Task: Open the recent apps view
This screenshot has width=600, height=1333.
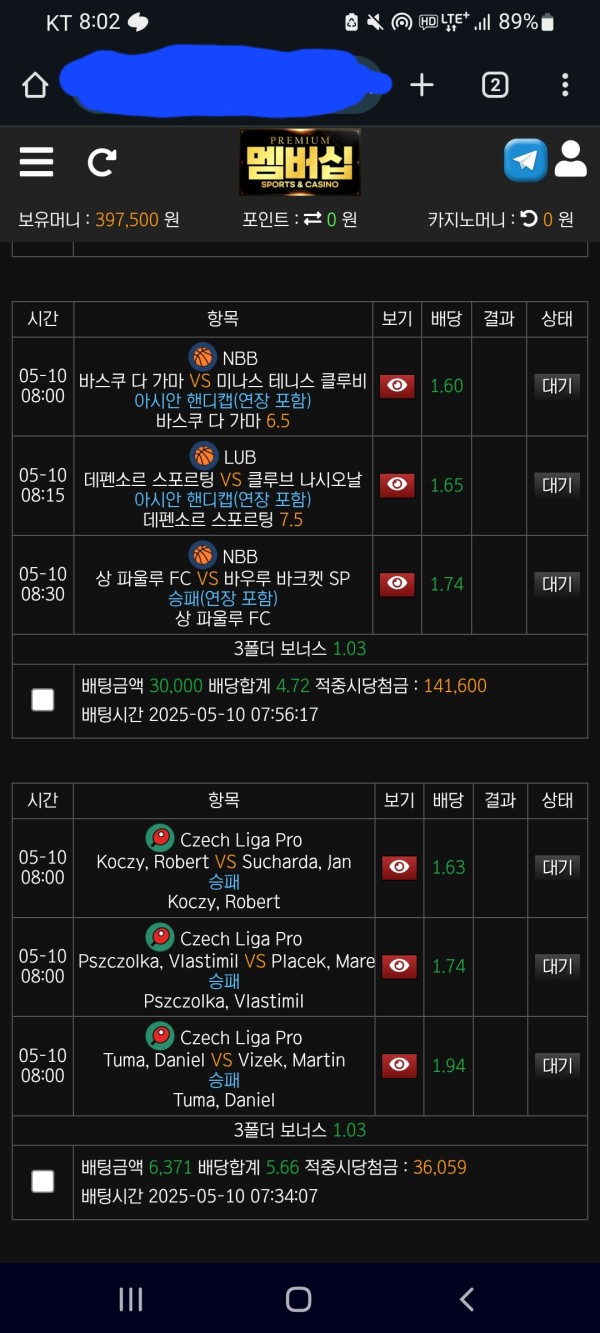Action: [x=131, y=1298]
